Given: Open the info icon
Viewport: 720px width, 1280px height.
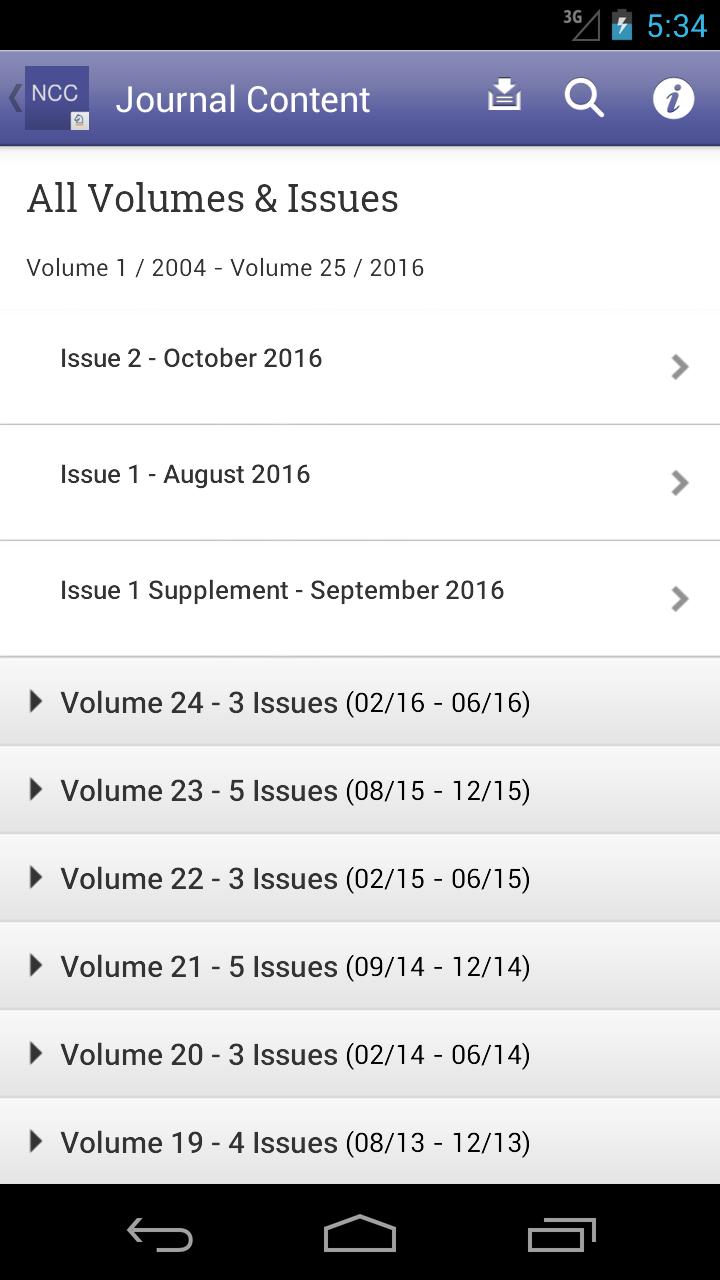Looking at the screenshot, I should [x=673, y=98].
